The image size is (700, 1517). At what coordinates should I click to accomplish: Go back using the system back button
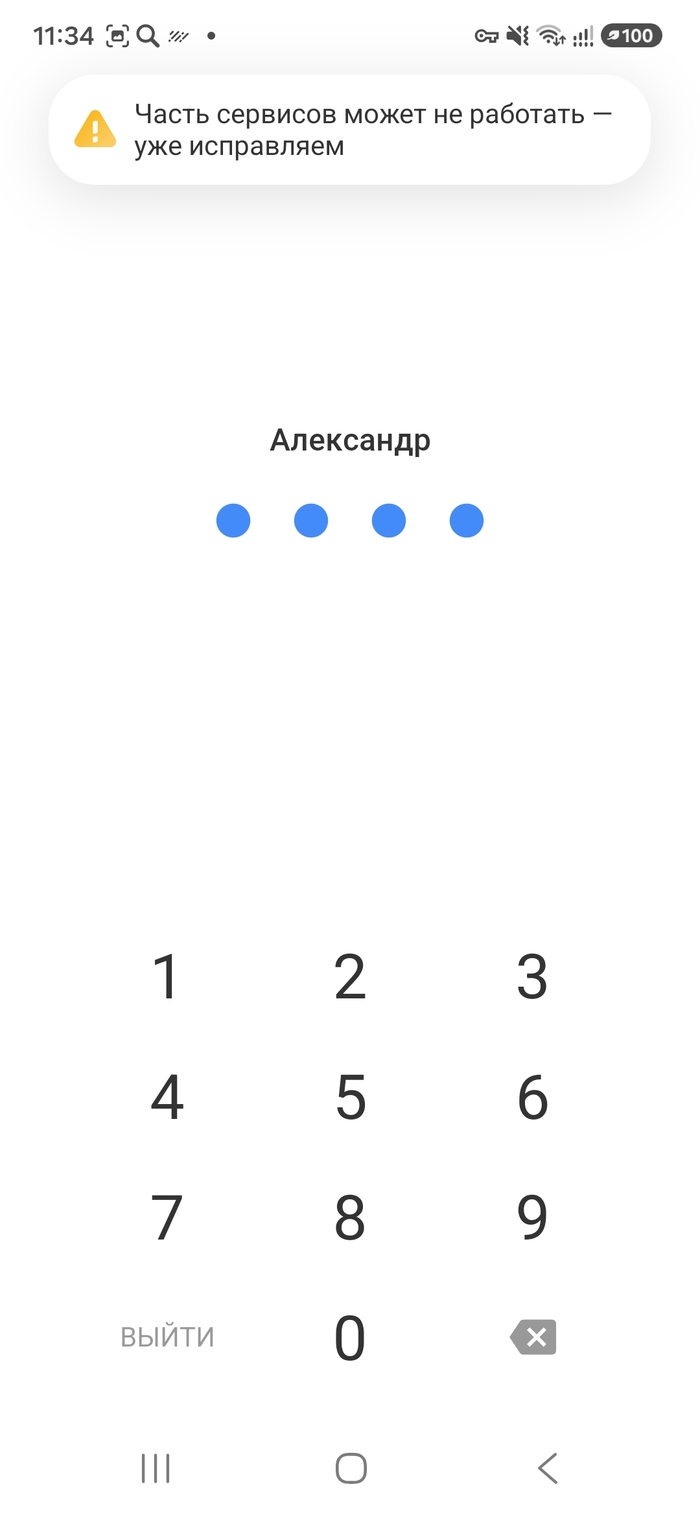[x=547, y=1468]
